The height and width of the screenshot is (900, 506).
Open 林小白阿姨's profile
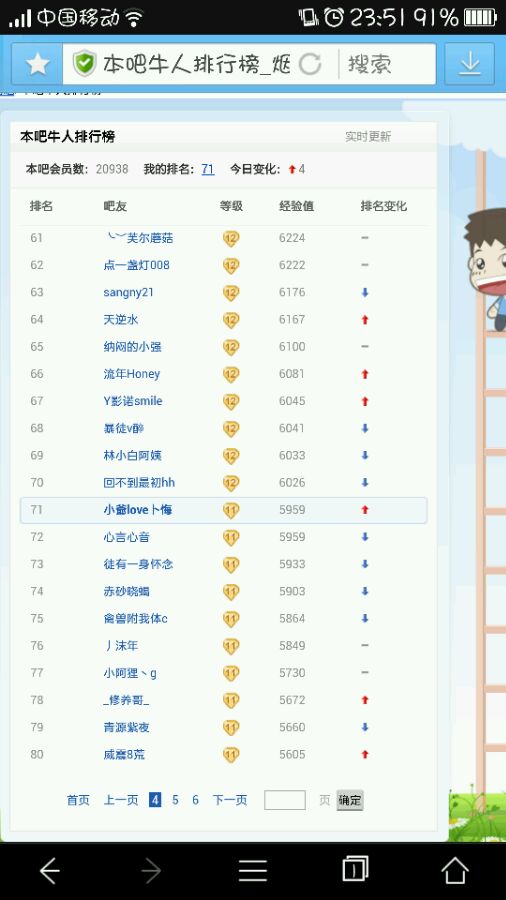133,455
